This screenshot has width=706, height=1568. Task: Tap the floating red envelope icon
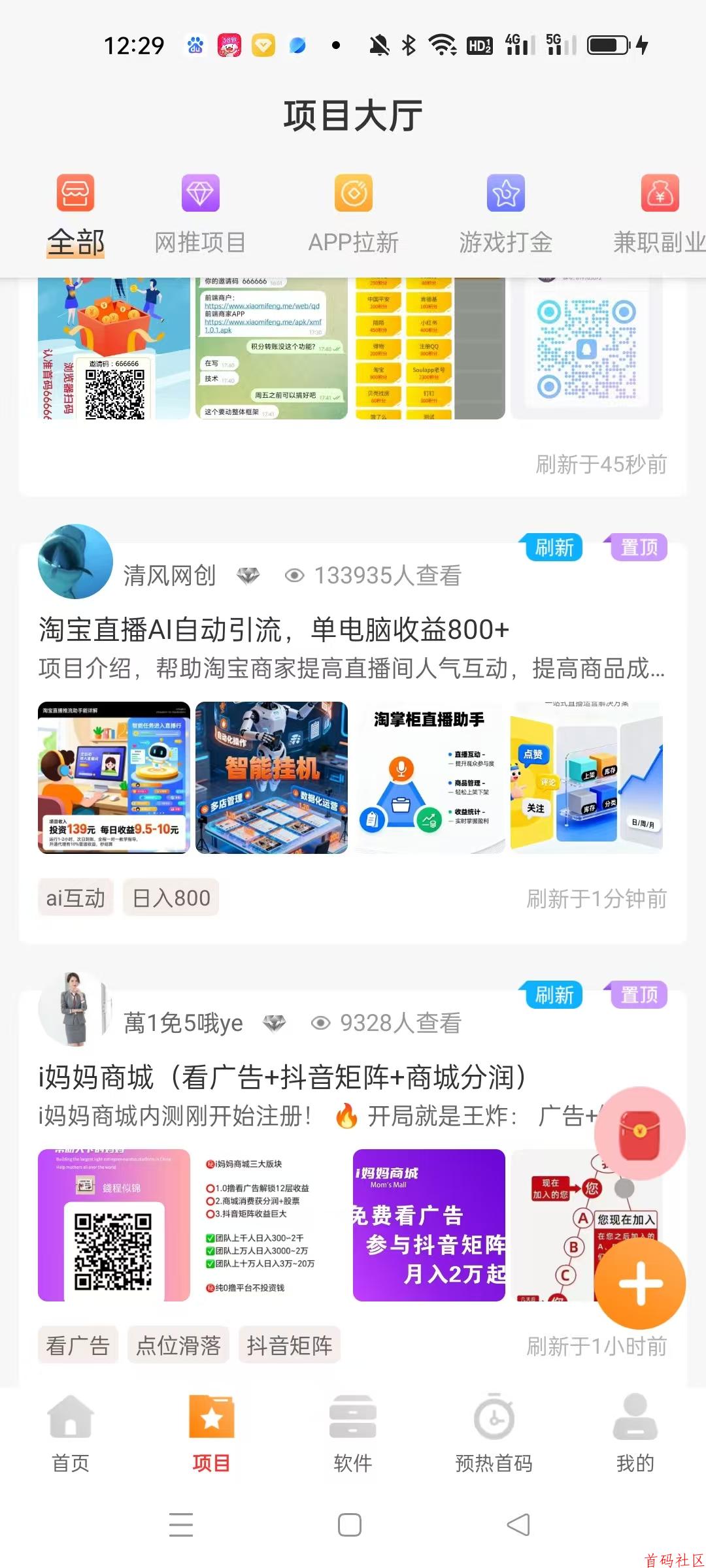(x=639, y=1135)
